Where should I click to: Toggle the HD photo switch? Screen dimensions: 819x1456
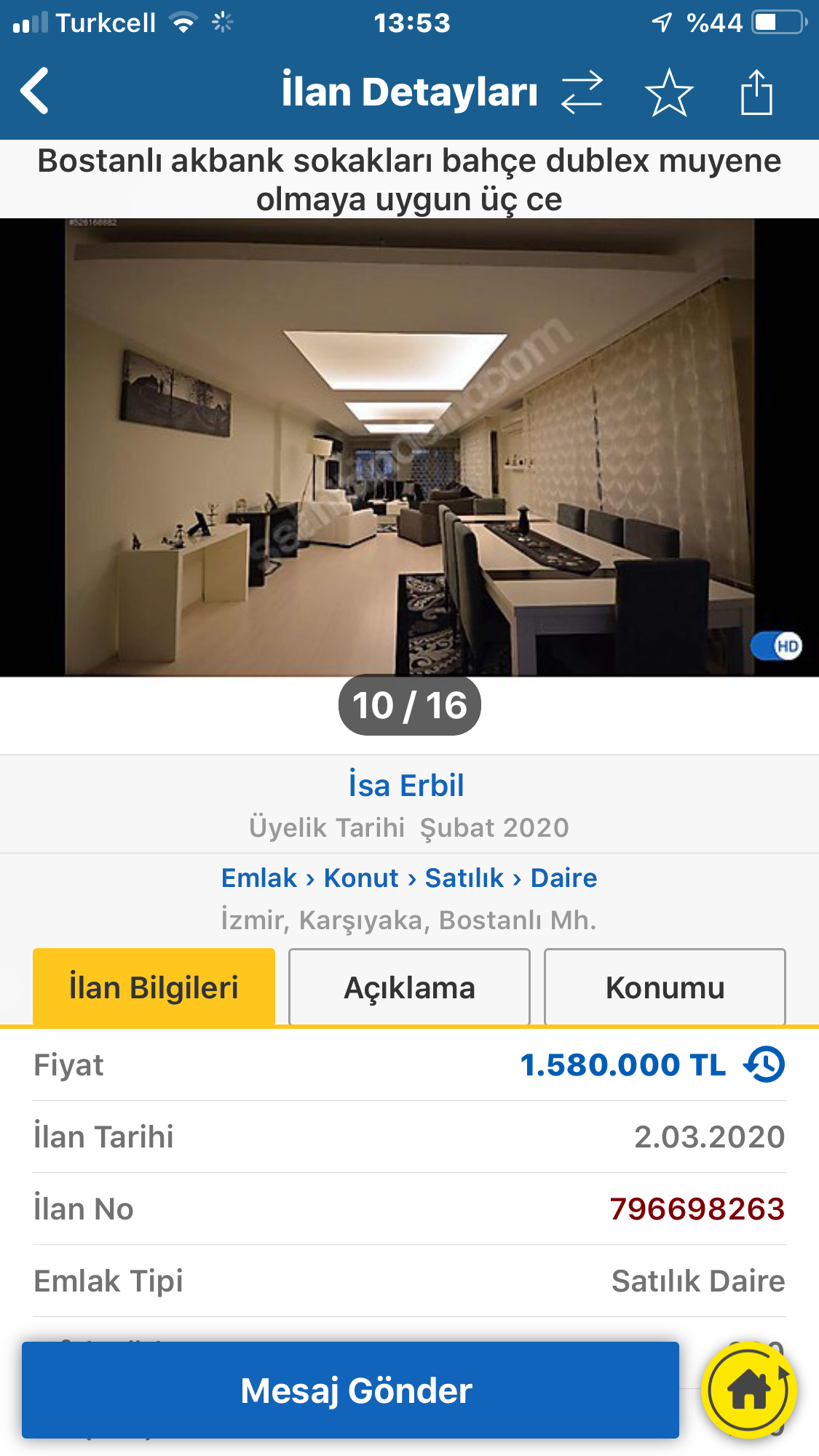click(x=777, y=645)
